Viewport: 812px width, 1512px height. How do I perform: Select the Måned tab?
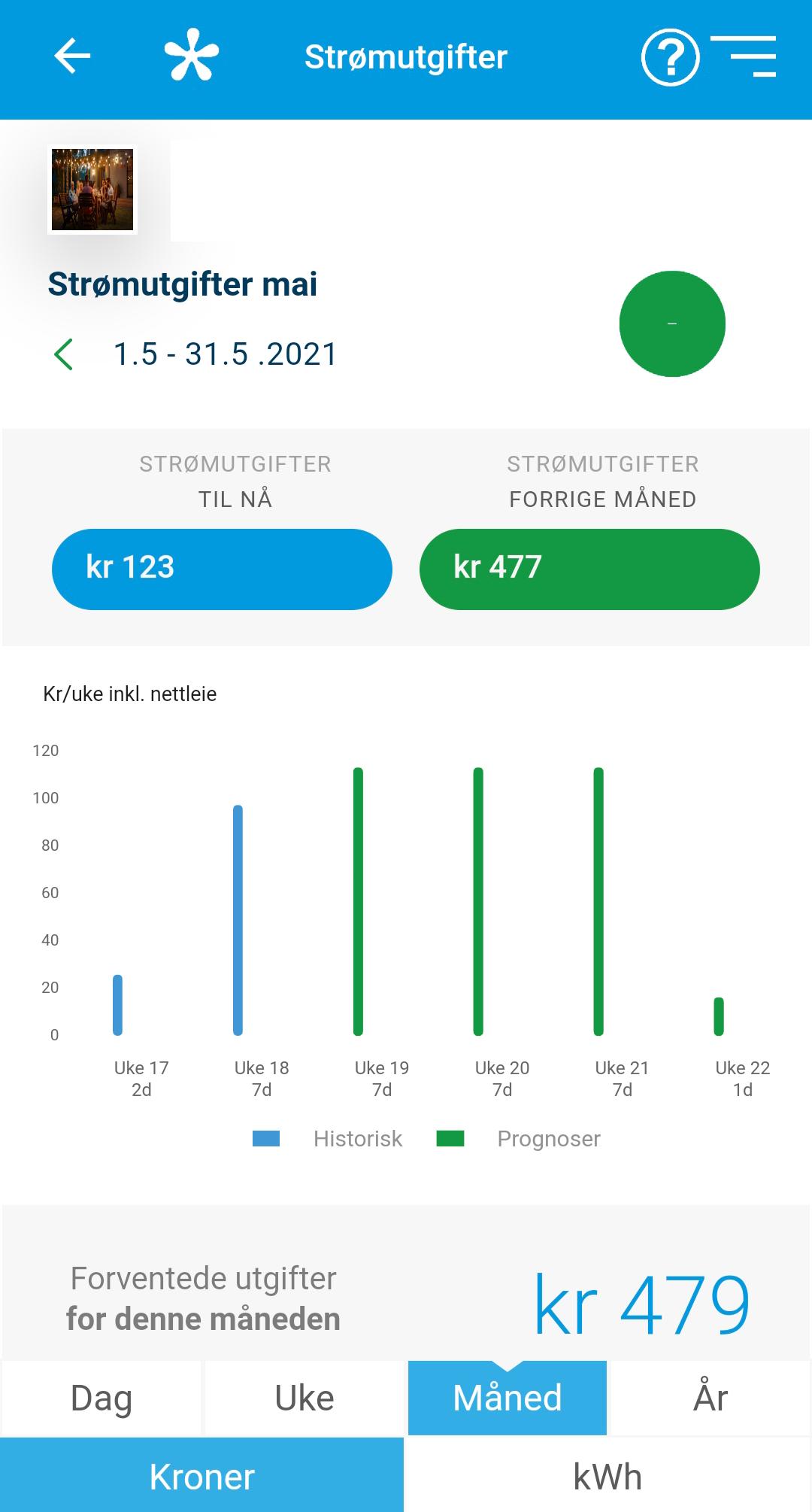click(507, 1398)
